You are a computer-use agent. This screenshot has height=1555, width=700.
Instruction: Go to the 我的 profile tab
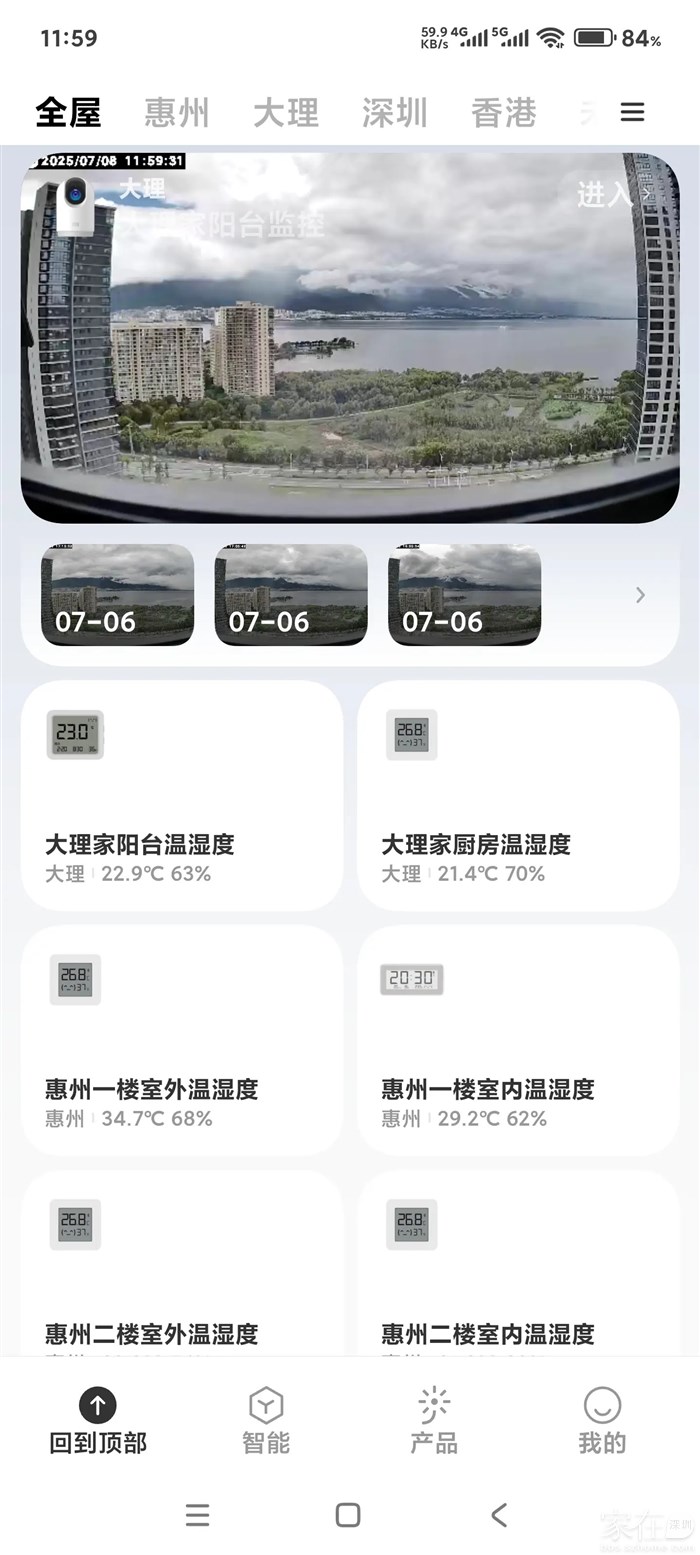click(x=602, y=1420)
